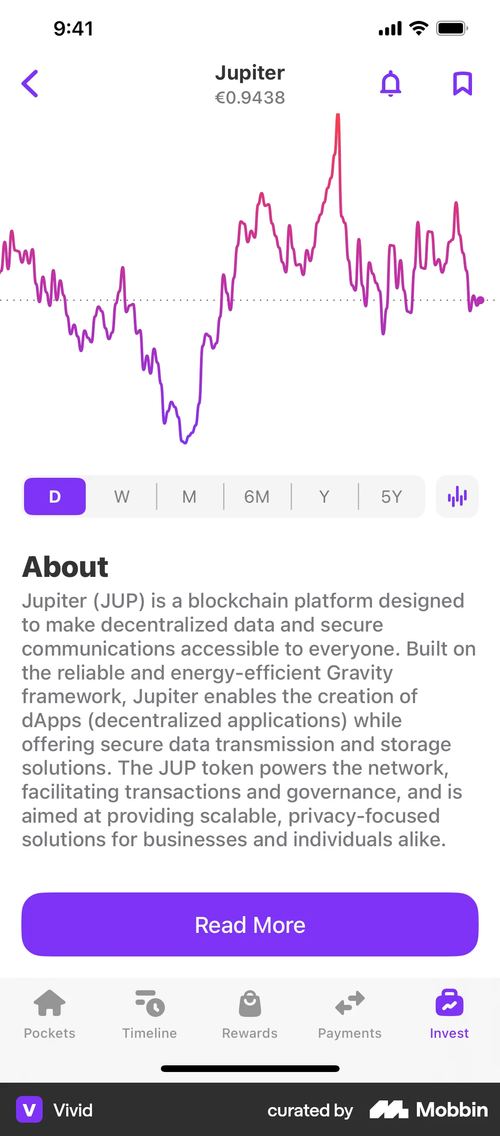Open the price alert bell
This screenshot has width=500, height=1136.
(x=391, y=84)
